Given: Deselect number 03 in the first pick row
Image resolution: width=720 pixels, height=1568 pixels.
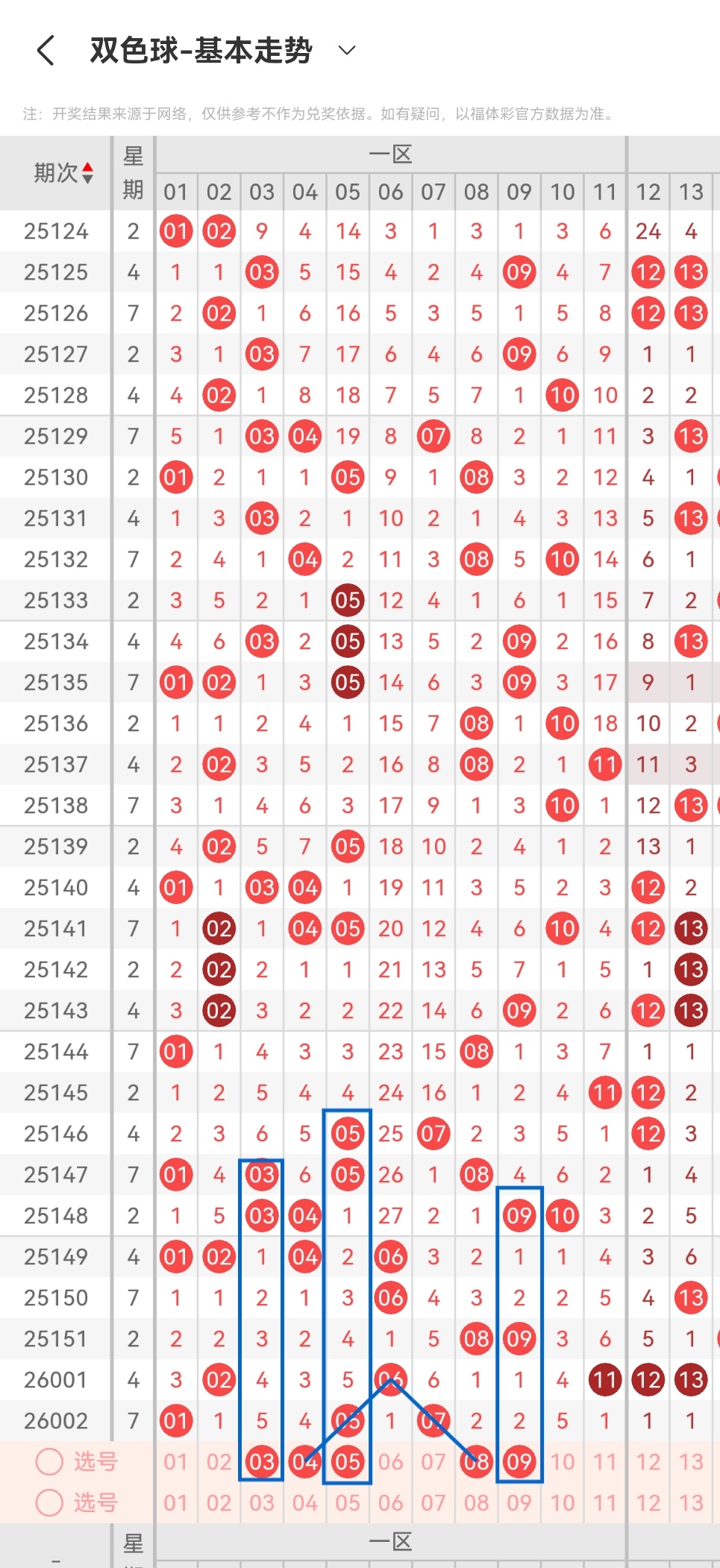Looking at the screenshot, I should coord(262,1462).
